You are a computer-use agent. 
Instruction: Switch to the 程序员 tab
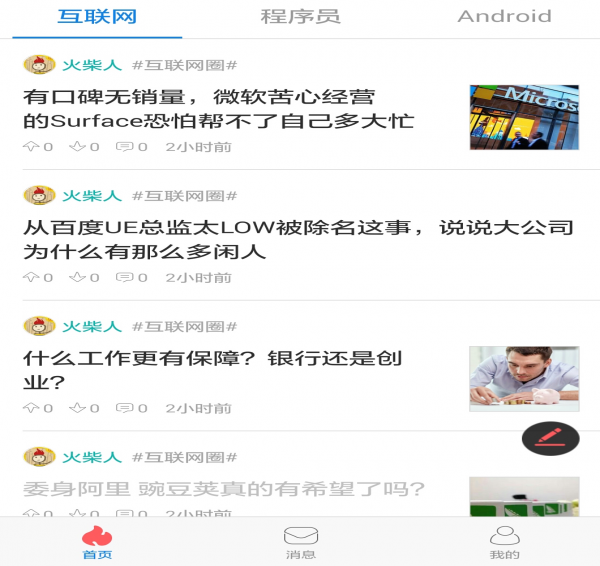click(300, 16)
